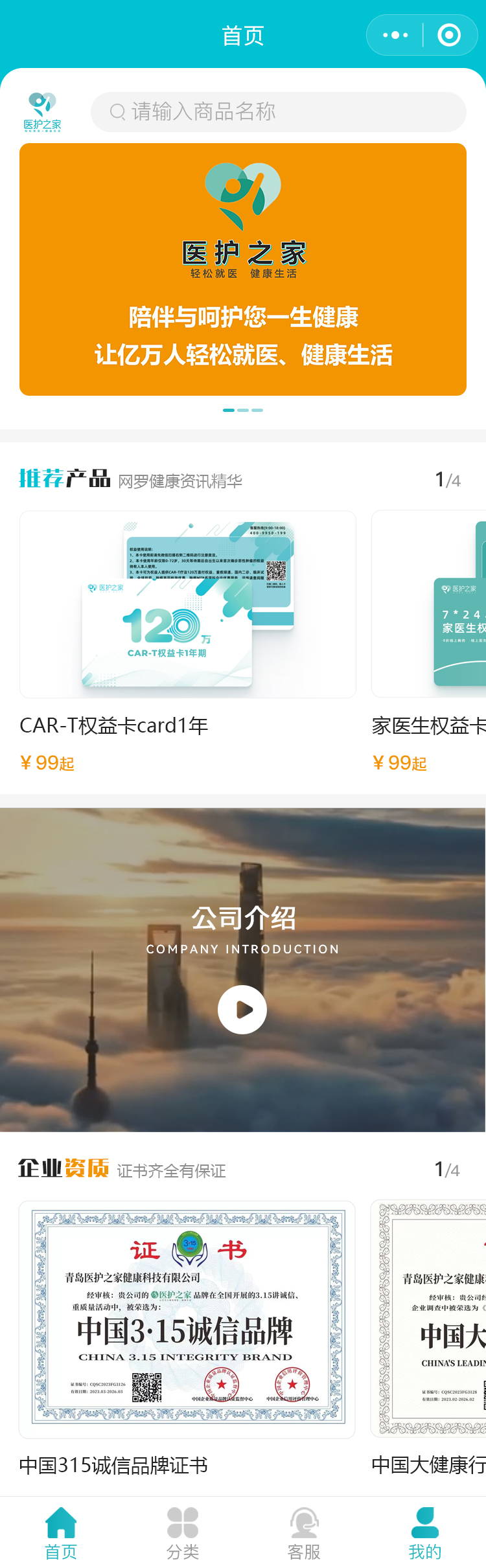
Task: Tap the product name search box
Action: 279,112
